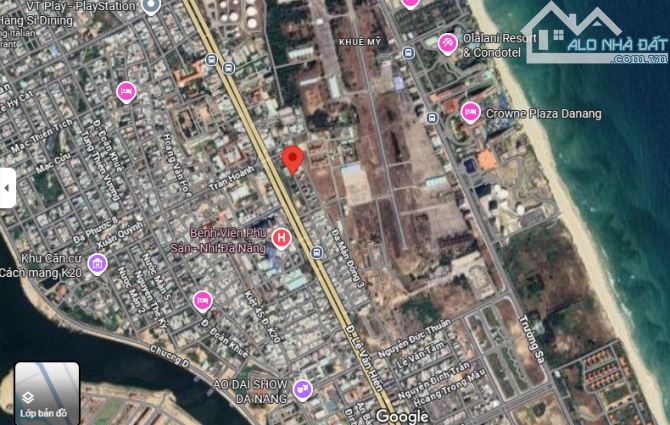
Task: Tap the Crowne Plaza Danang hotel marker
Action: point(470,113)
